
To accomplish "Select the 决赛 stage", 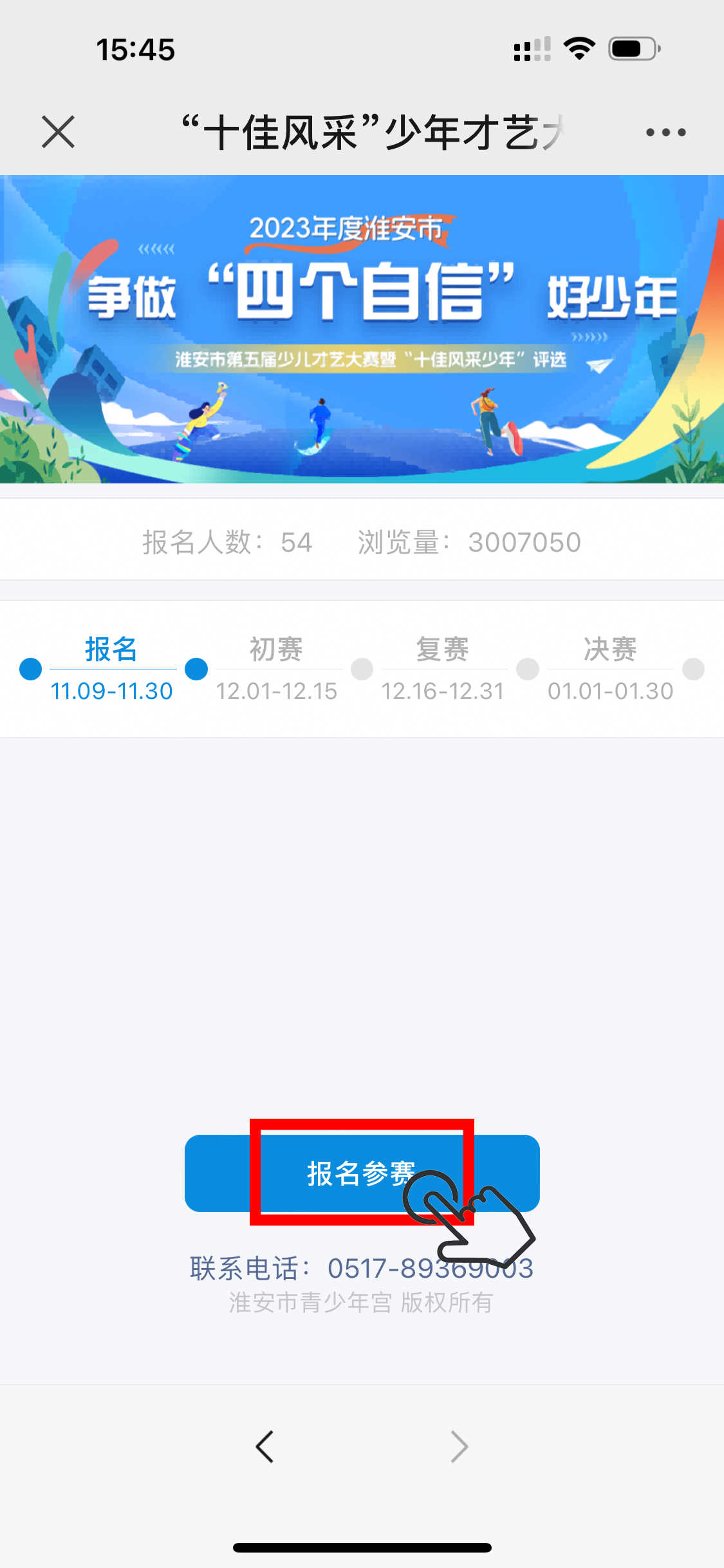I will [x=610, y=668].
